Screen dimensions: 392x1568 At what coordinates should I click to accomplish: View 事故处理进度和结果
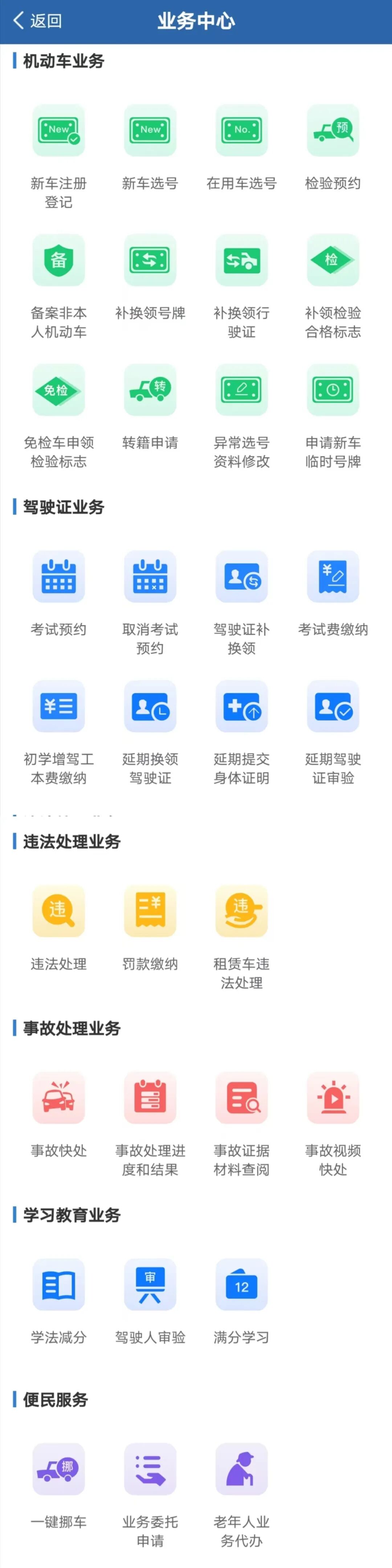click(x=150, y=1098)
